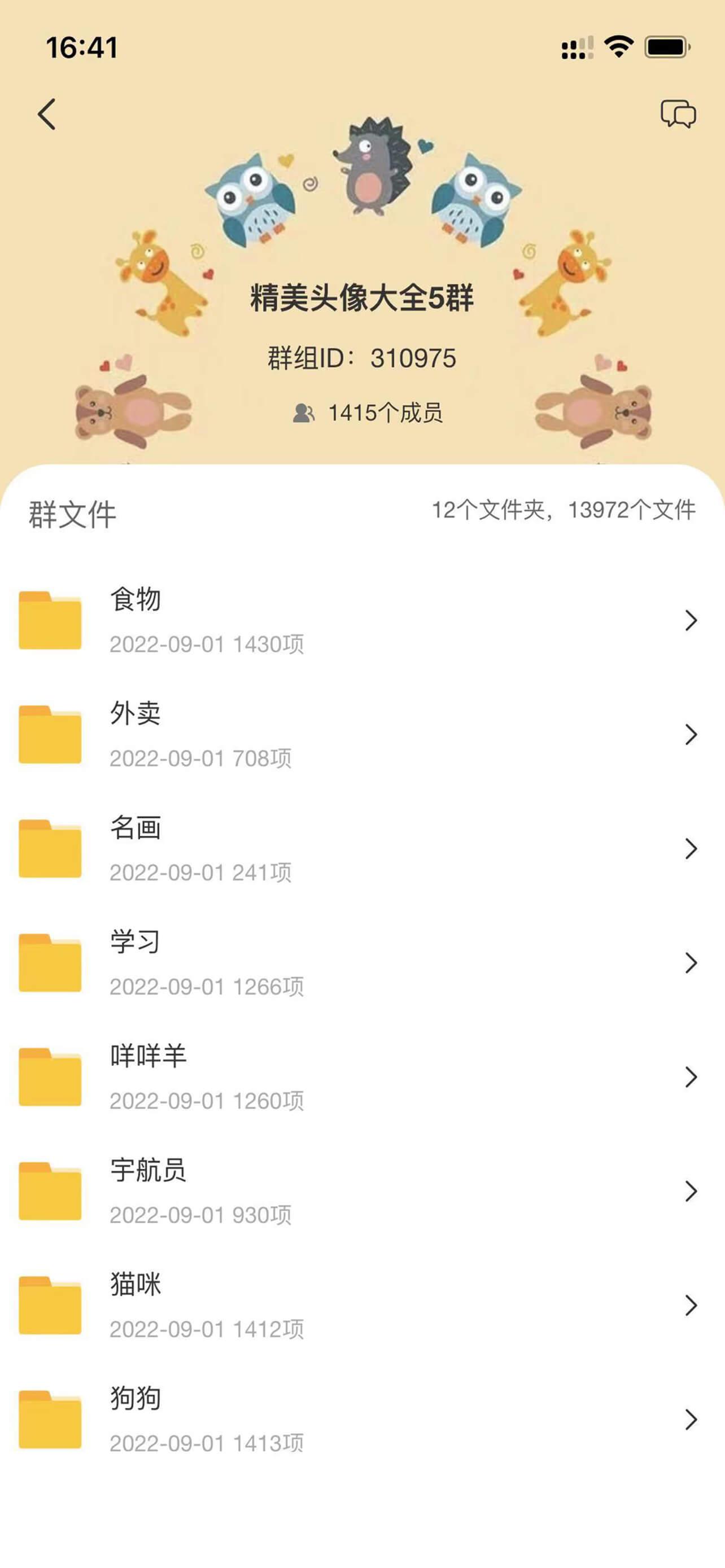Expand the 食物 folder via its chevron
This screenshot has width=725, height=1568.
tap(691, 621)
